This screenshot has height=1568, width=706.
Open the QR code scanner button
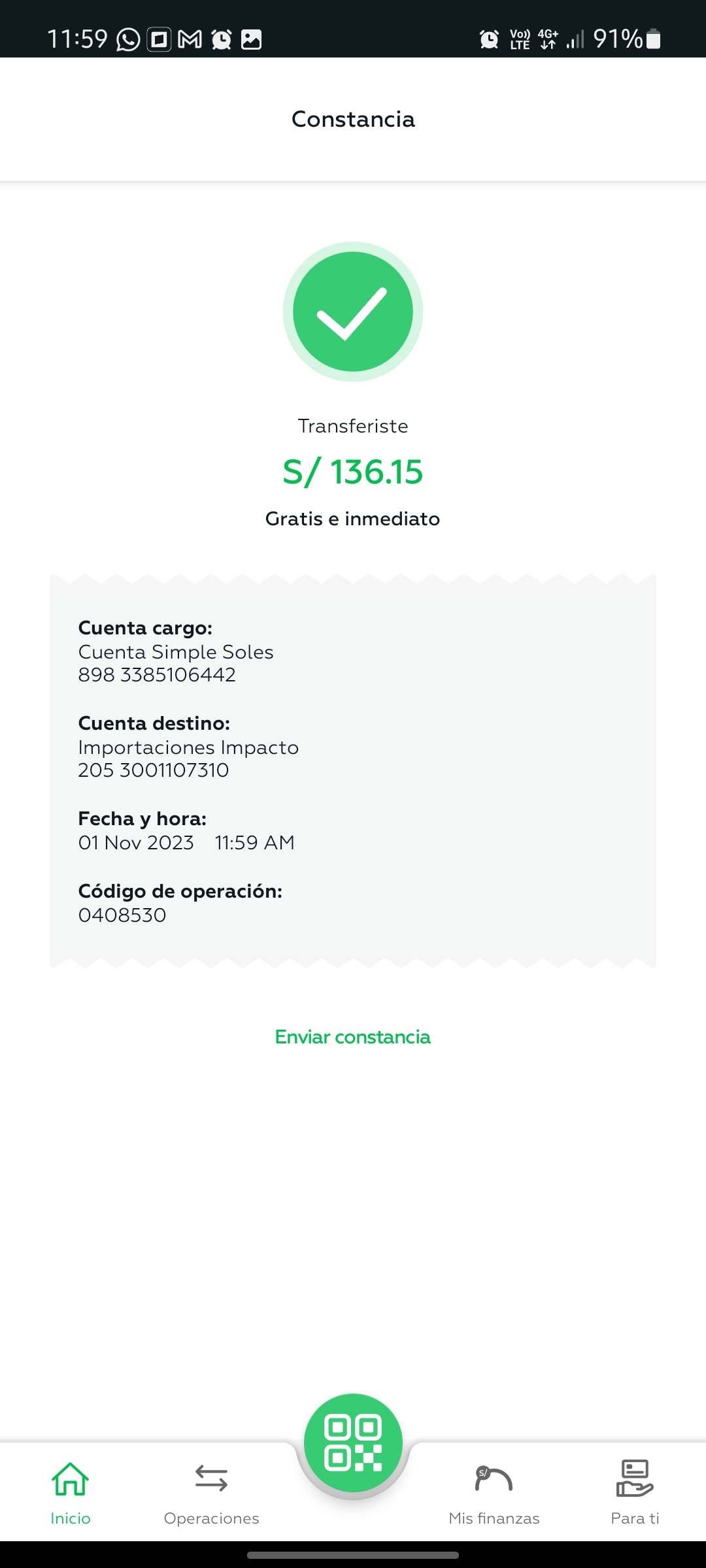pyautogui.click(x=353, y=1443)
